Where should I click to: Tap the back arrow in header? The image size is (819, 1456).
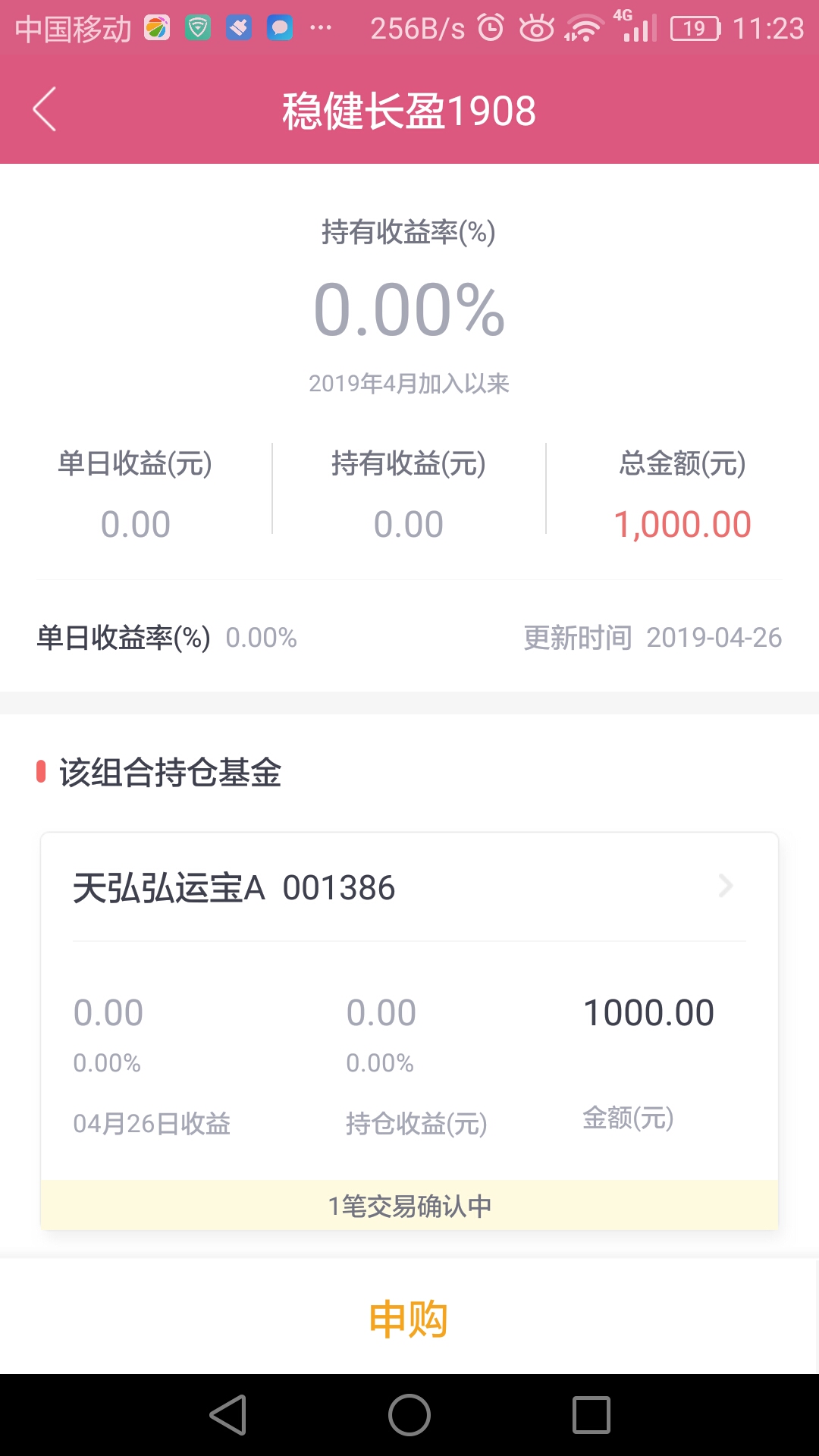45,110
